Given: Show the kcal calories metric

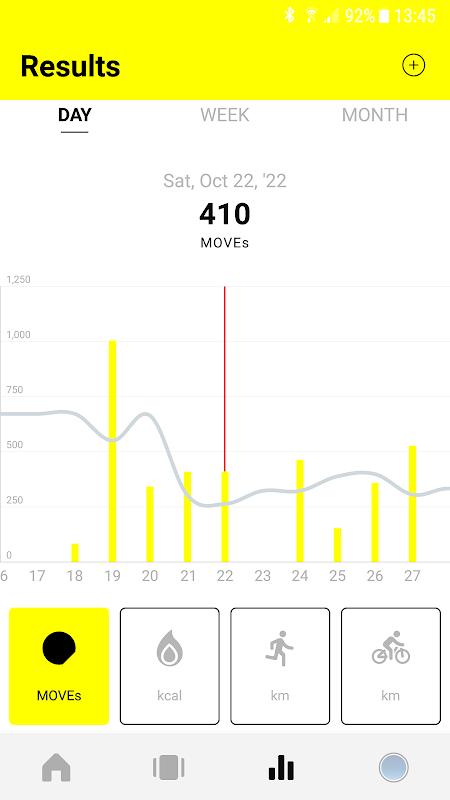Looking at the screenshot, I should 169,666.
